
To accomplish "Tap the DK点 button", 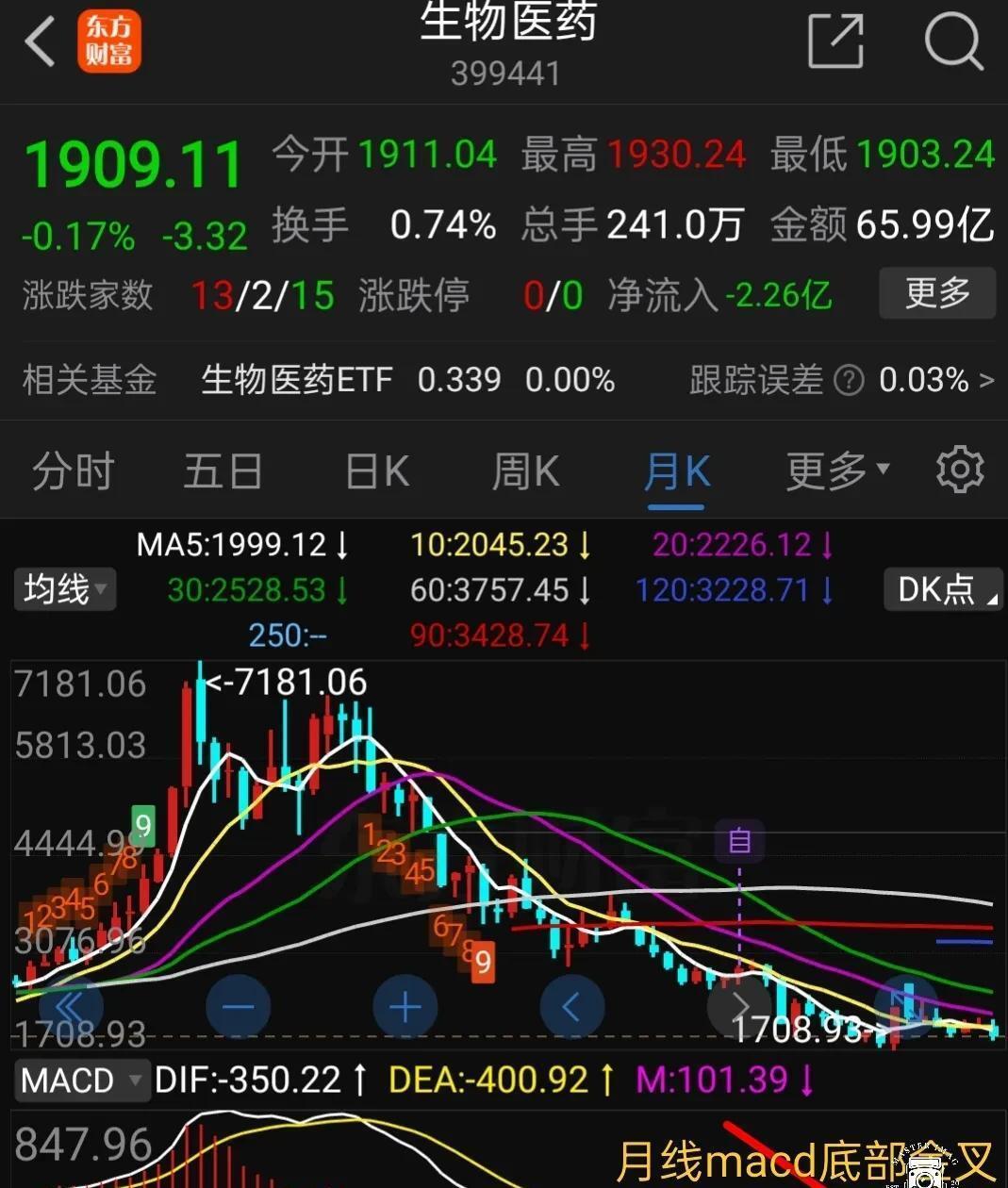I will point(943,590).
